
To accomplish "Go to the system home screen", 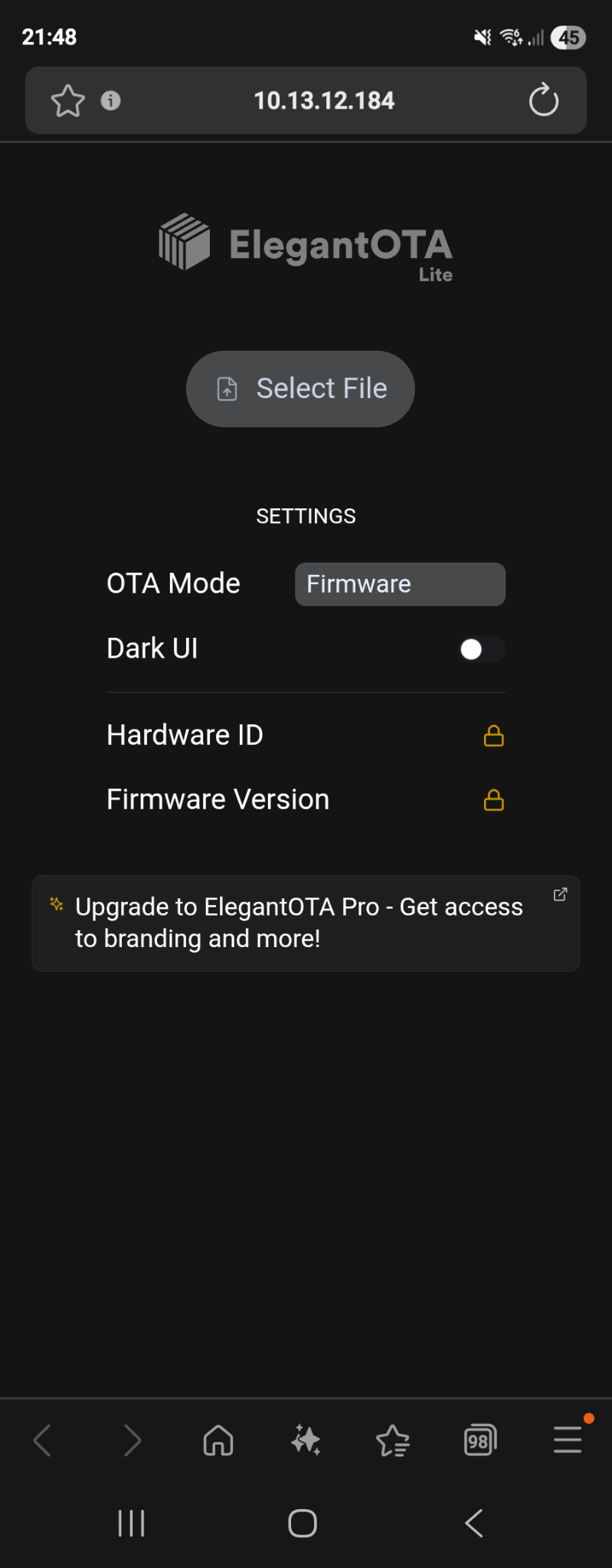I will tap(303, 1523).
